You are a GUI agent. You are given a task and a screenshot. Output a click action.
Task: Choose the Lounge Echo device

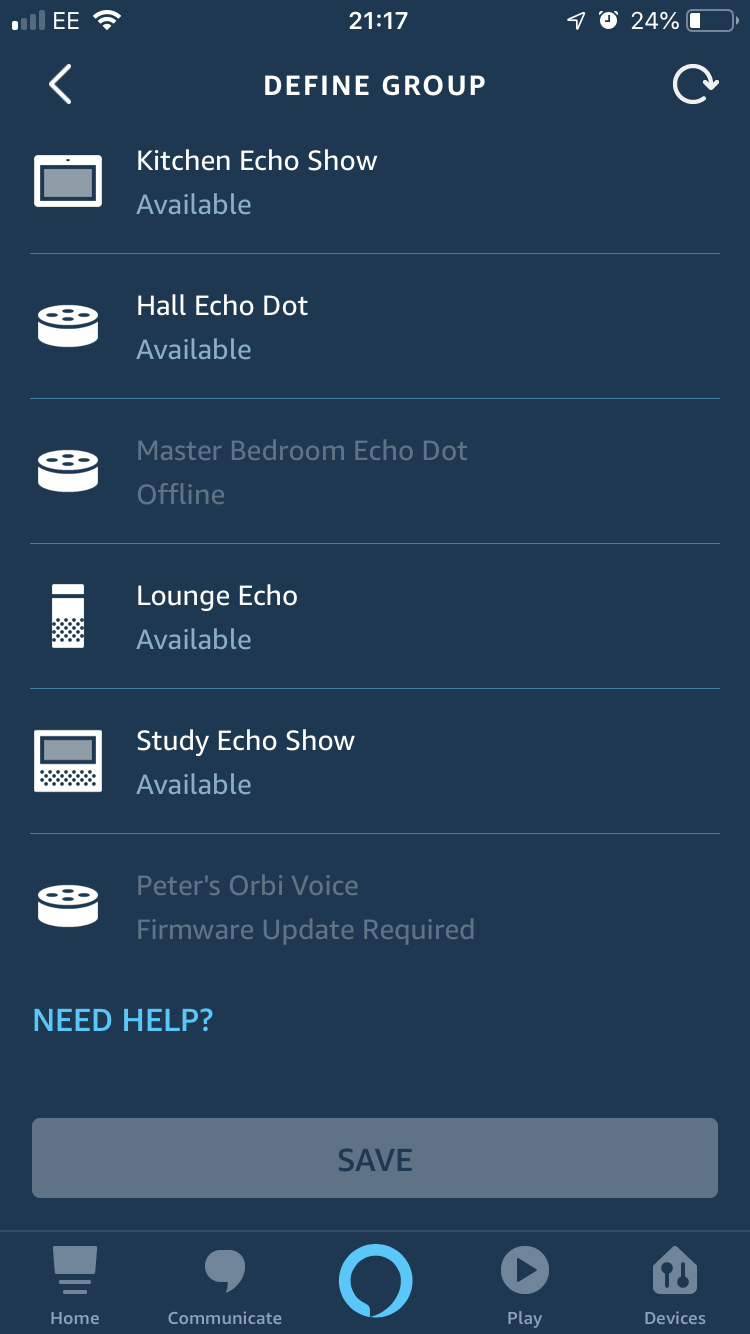tap(375, 617)
